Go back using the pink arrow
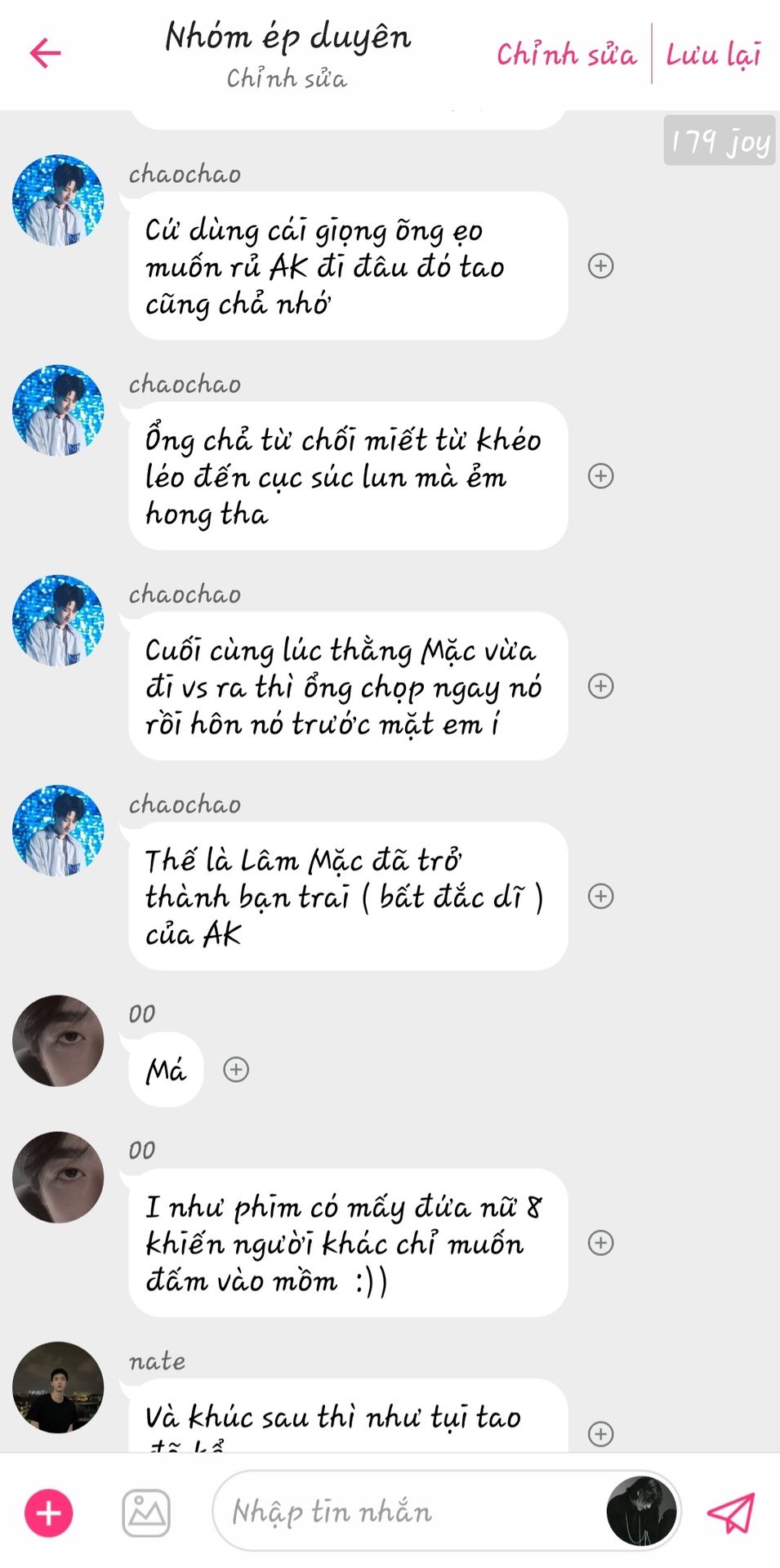Screen dimensions: 780x1568 coord(46,54)
